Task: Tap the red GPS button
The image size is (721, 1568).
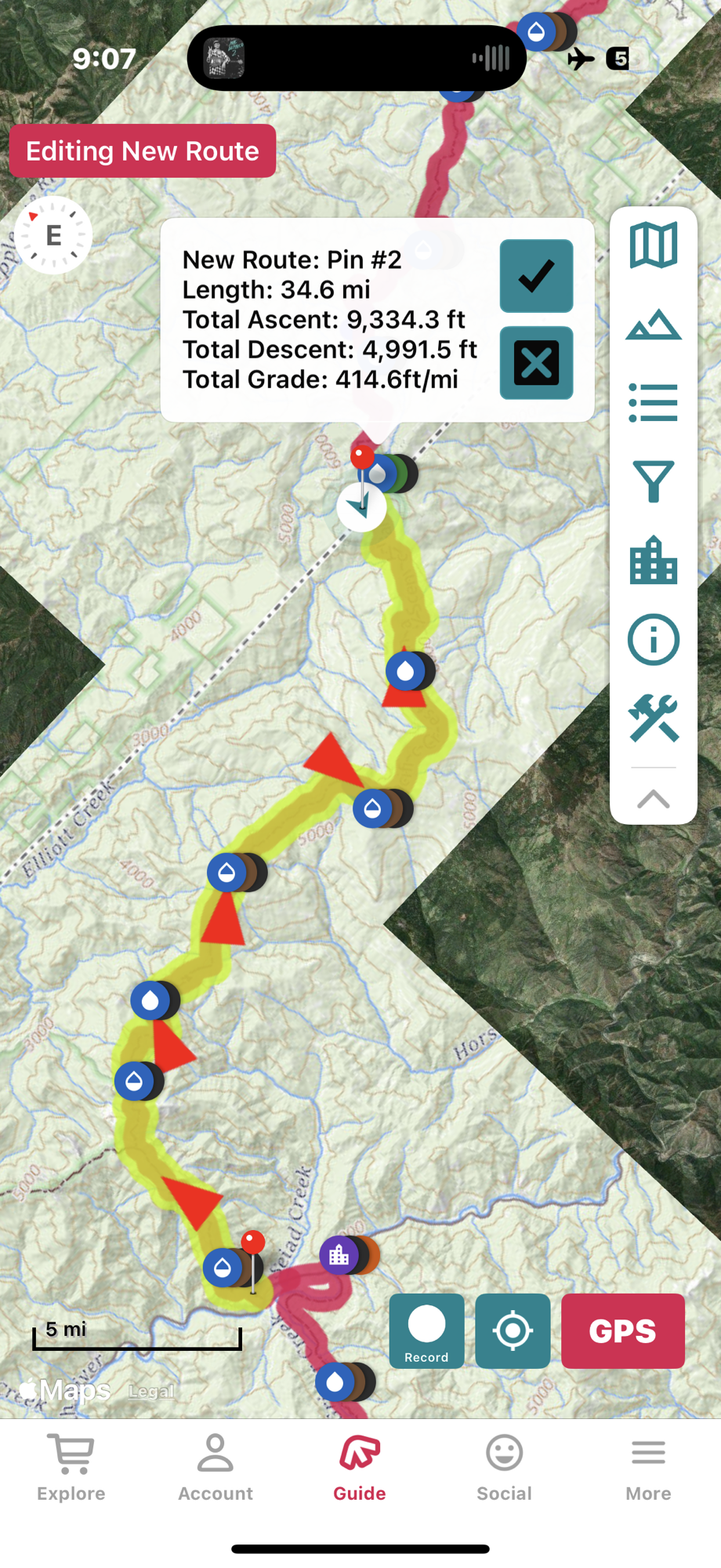Action: tap(622, 1330)
